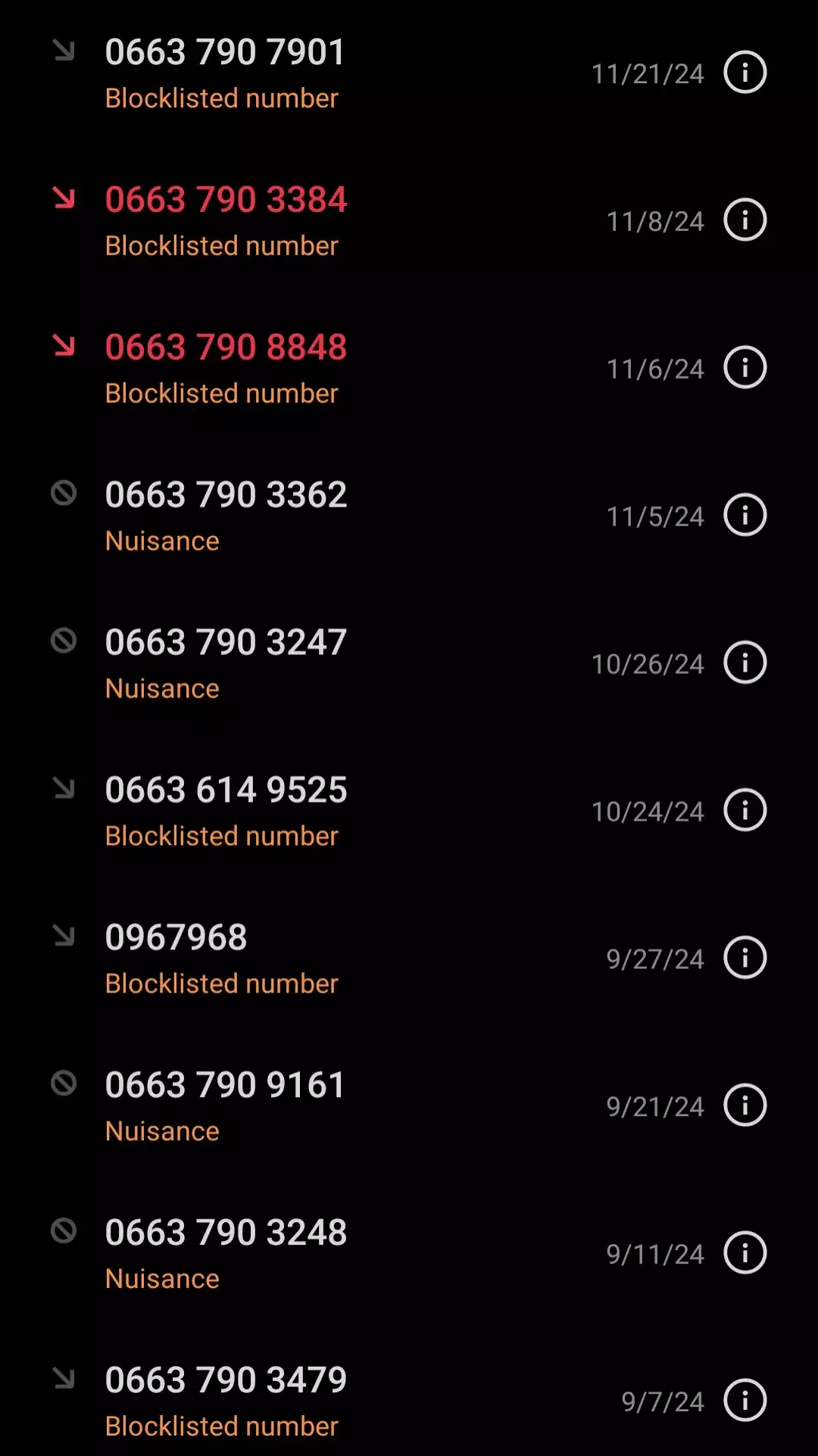View info for 0663 790 8848
818x1456 pixels.
tap(745, 368)
